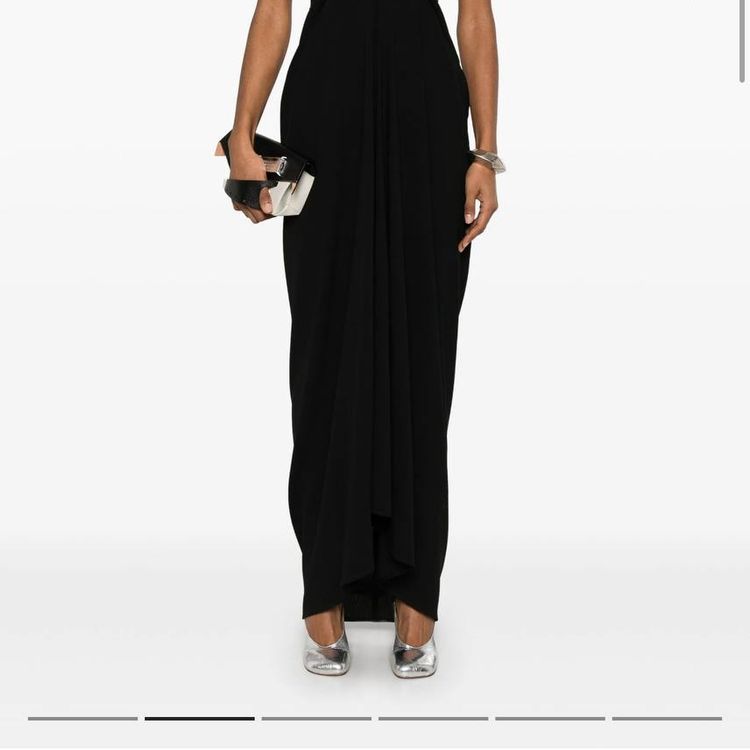Go to the last gallery indicator segment
Image resolution: width=750 pixels, height=750 pixels.
pyautogui.click(x=667, y=718)
